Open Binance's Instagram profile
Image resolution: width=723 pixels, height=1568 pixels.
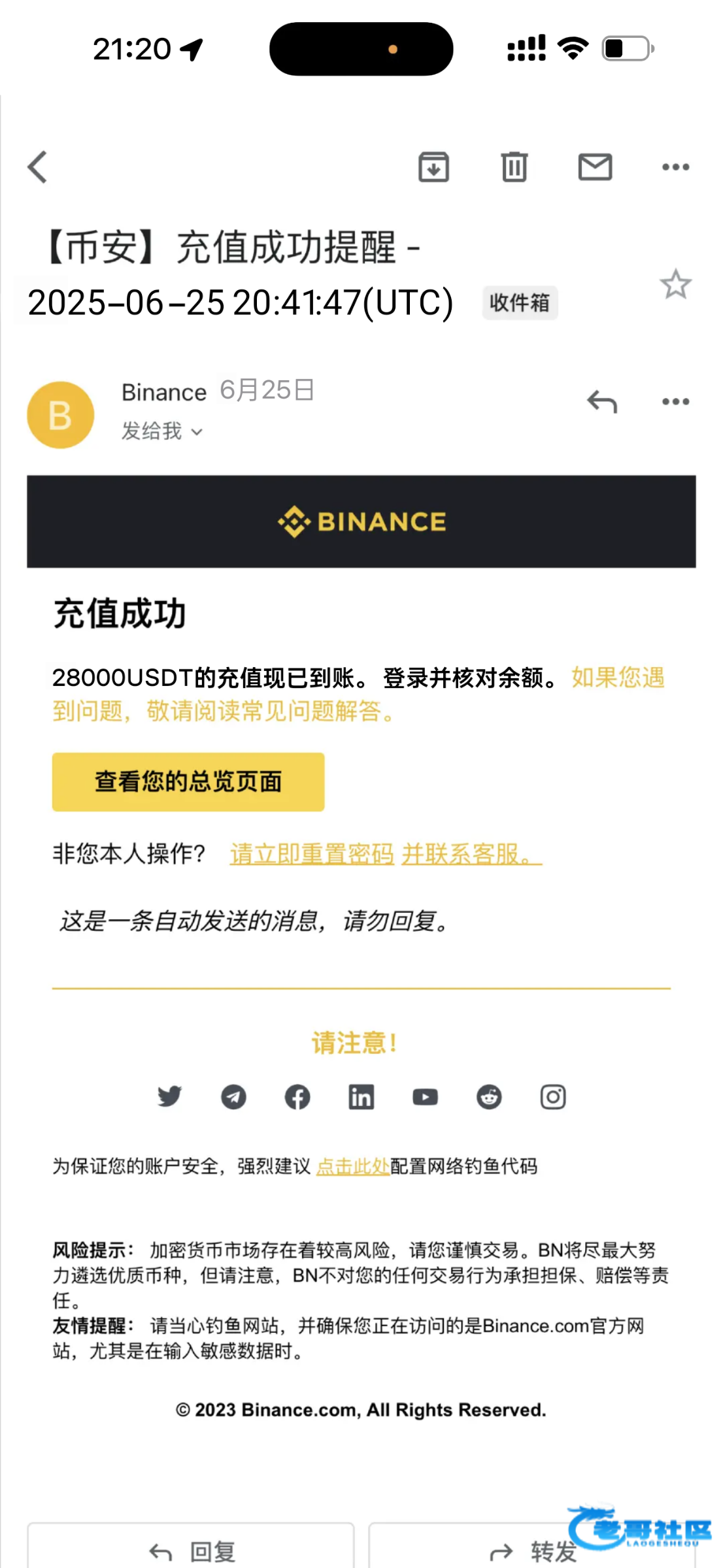pos(553,1097)
